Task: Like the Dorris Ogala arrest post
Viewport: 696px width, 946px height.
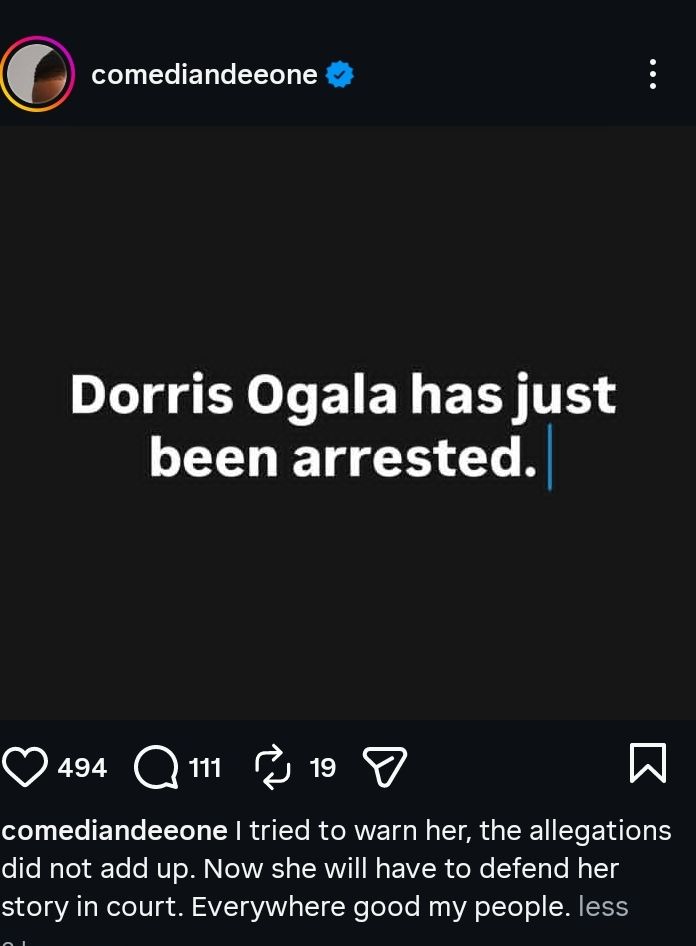Action: (26, 767)
